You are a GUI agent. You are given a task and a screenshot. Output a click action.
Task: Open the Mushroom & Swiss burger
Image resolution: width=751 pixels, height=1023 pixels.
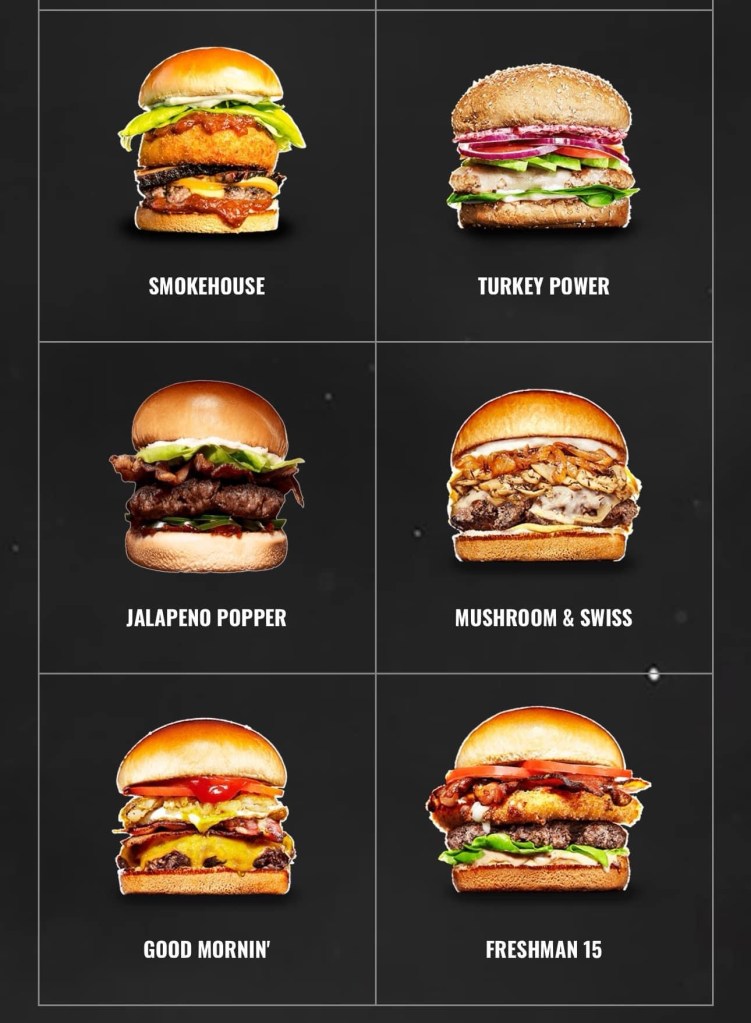pyautogui.click(x=542, y=480)
